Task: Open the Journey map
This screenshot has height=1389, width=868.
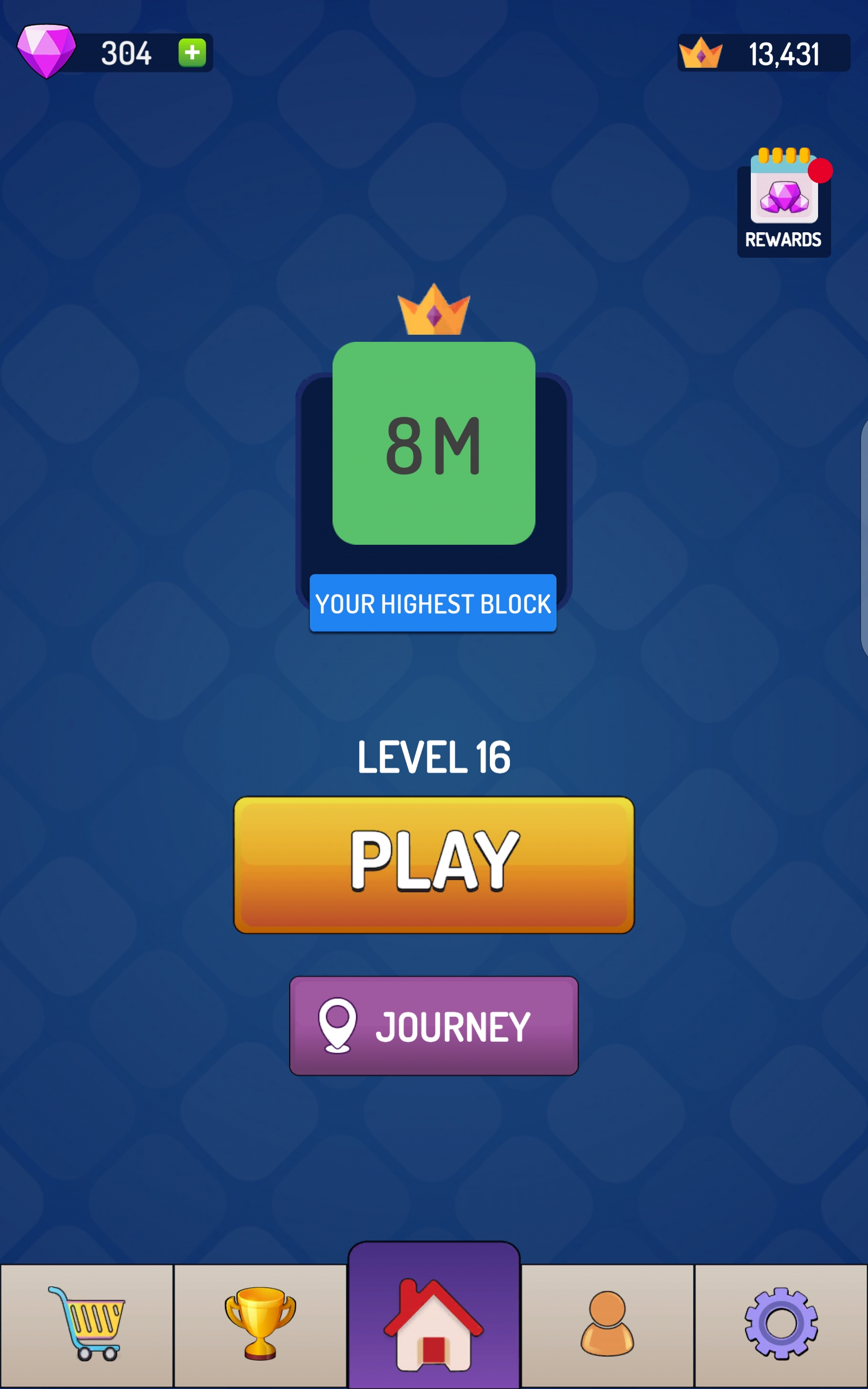Action: tap(433, 1025)
